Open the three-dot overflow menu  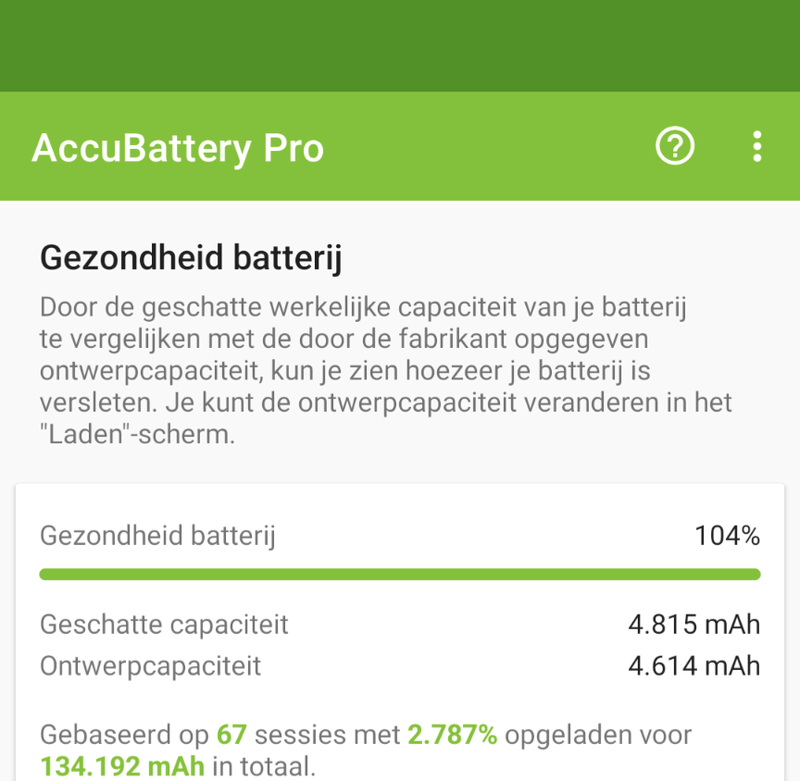pos(757,147)
